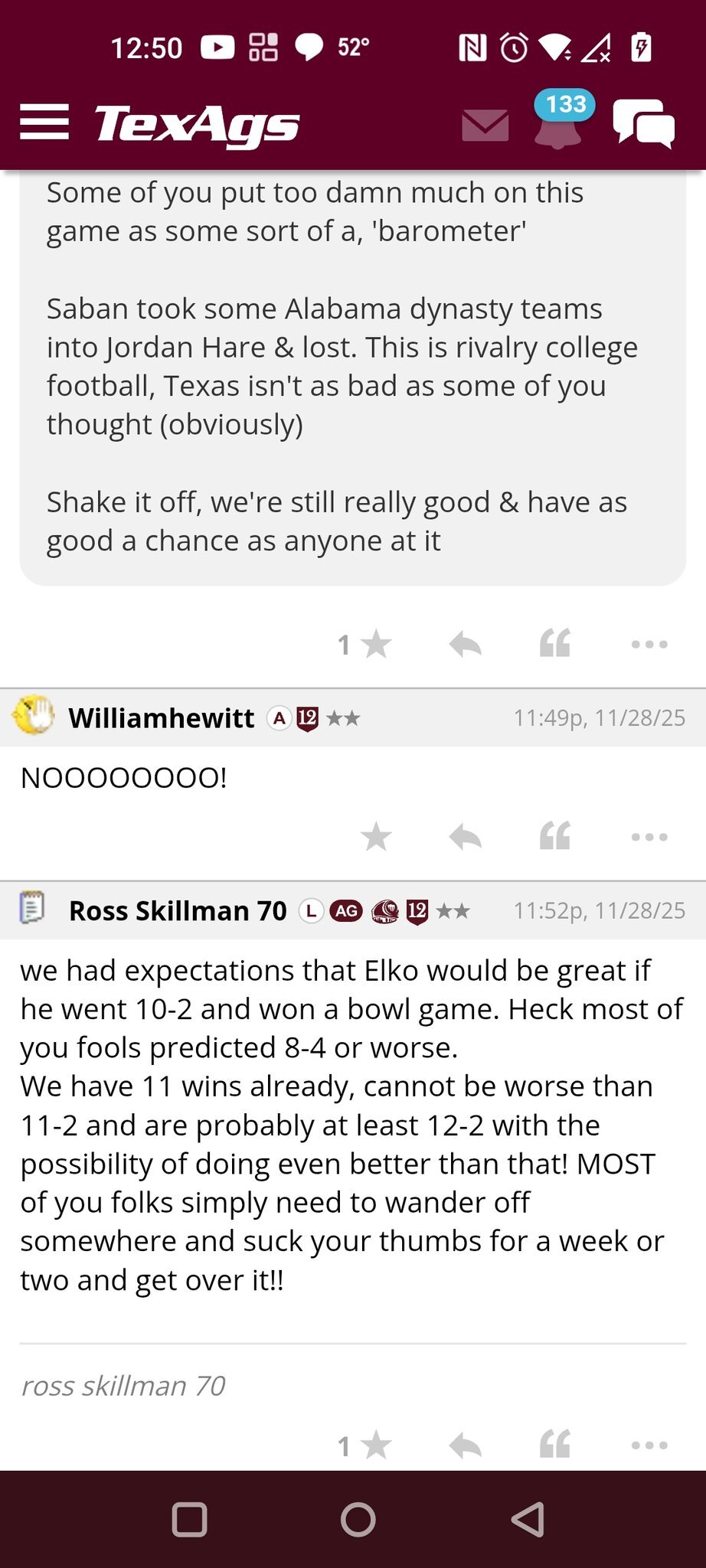This screenshot has width=706, height=1568.
Task: Star Williamhewitt's NOOOOOOOOO post
Action: [376, 837]
